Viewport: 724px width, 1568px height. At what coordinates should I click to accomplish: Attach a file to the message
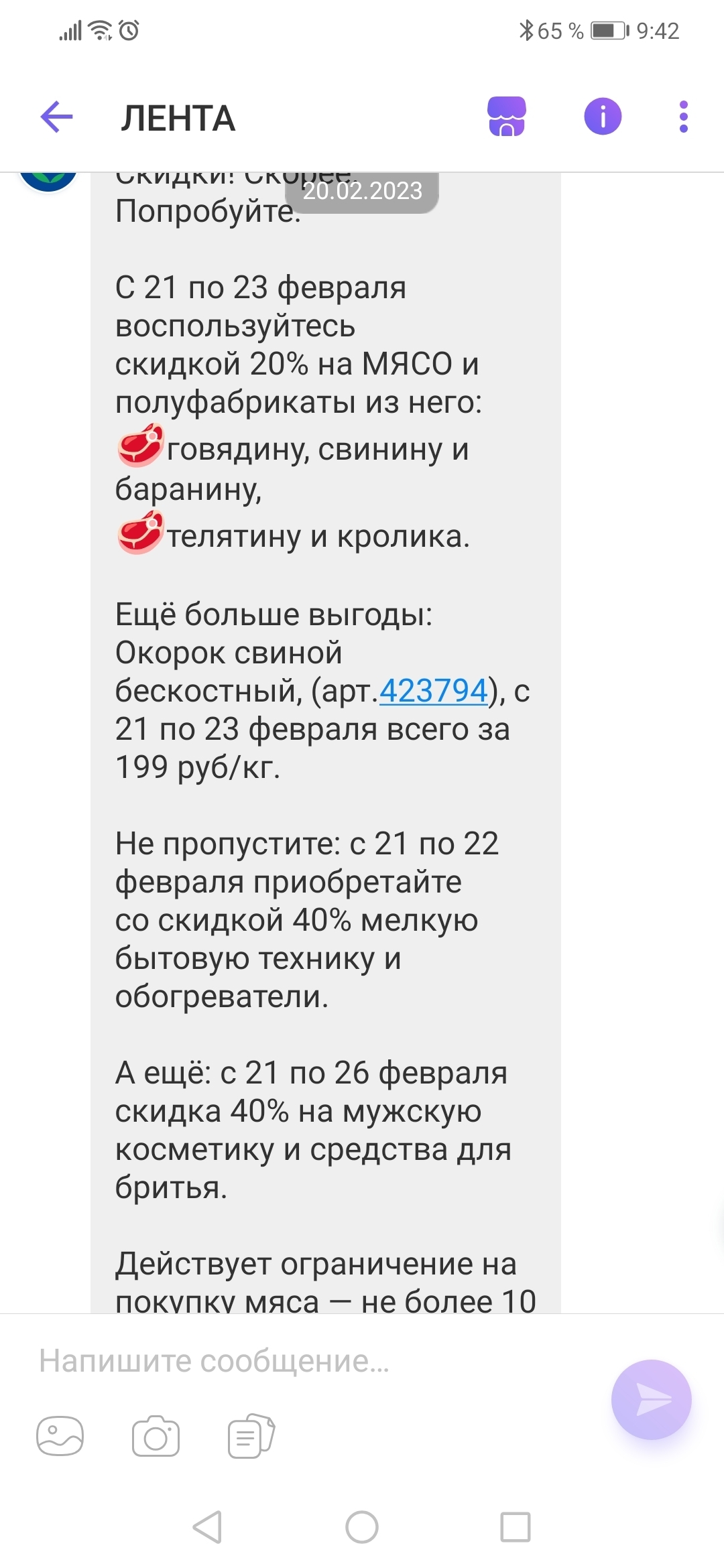[251, 1436]
